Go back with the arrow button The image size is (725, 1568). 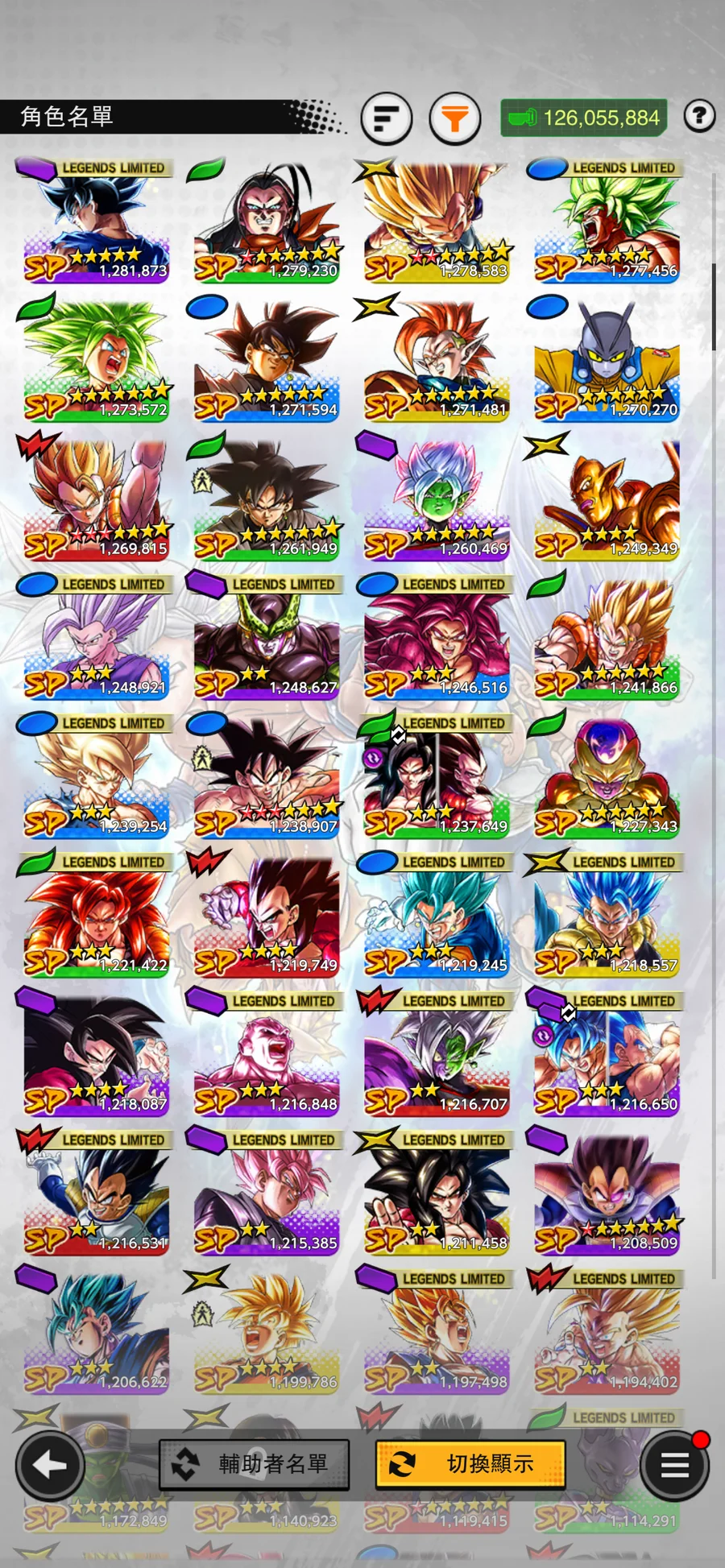pos(50,1464)
